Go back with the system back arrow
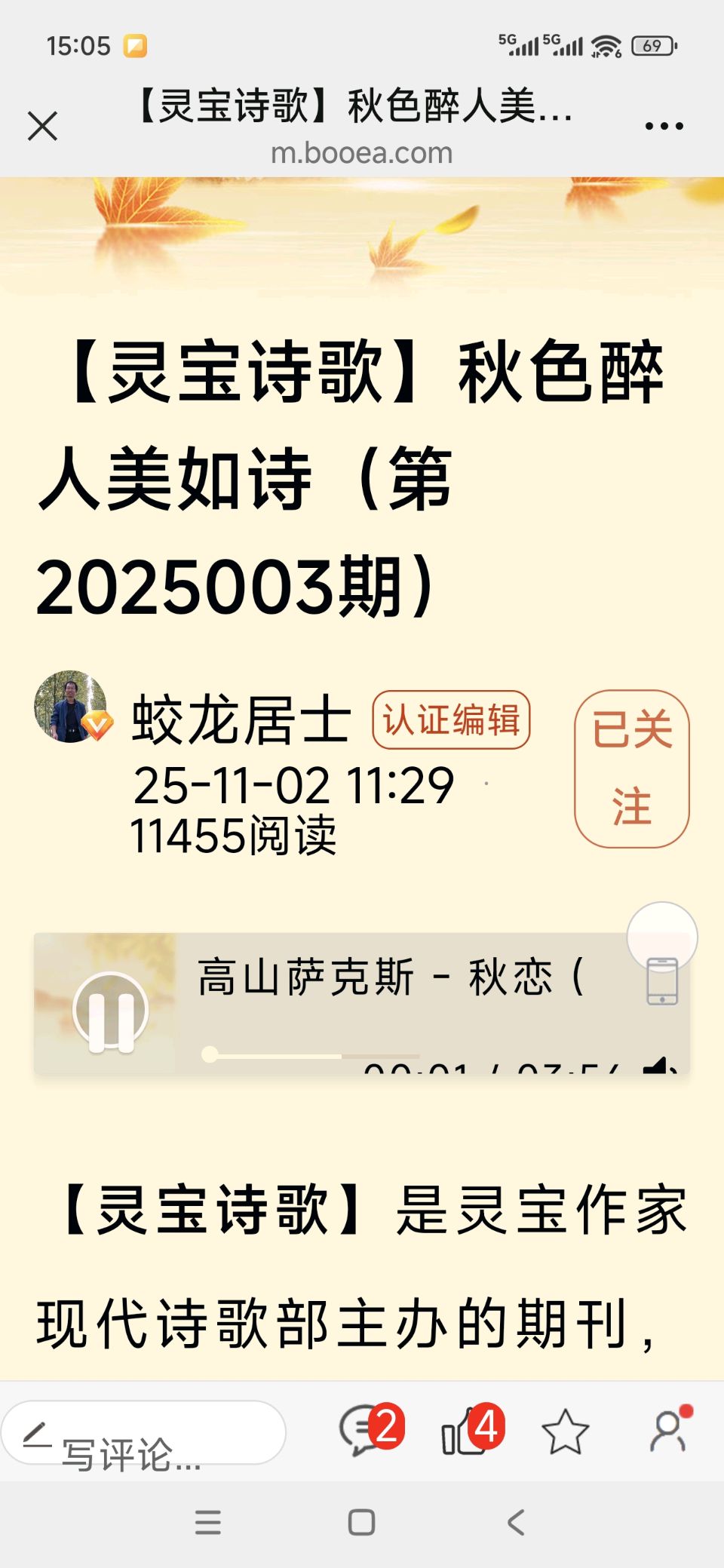Image resolution: width=724 pixels, height=1568 pixels. click(516, 1522)
